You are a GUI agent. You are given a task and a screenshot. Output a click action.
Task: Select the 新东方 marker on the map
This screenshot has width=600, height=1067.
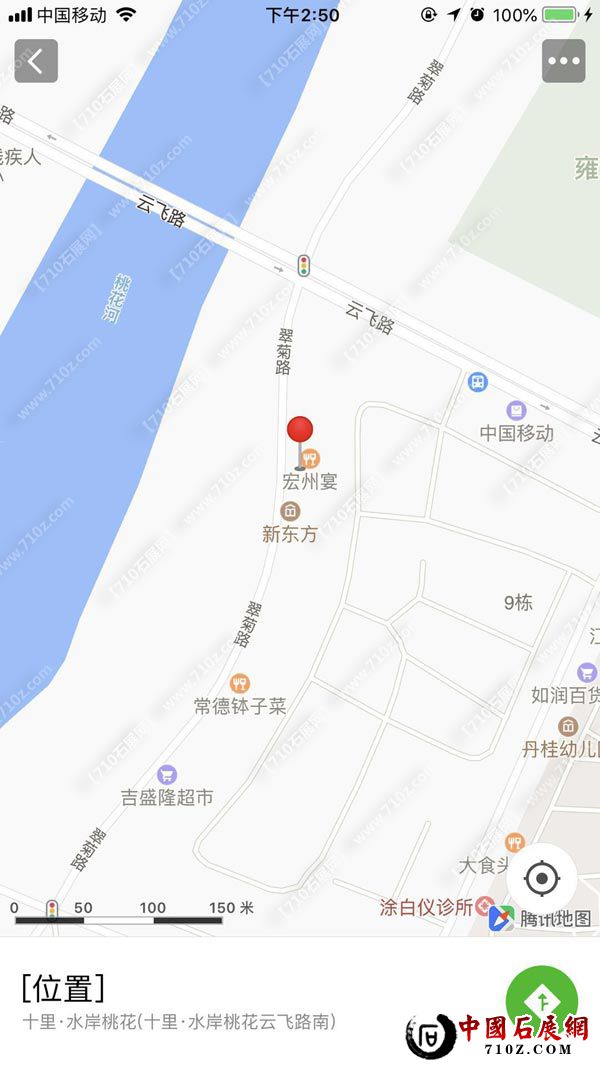(290, 512)
